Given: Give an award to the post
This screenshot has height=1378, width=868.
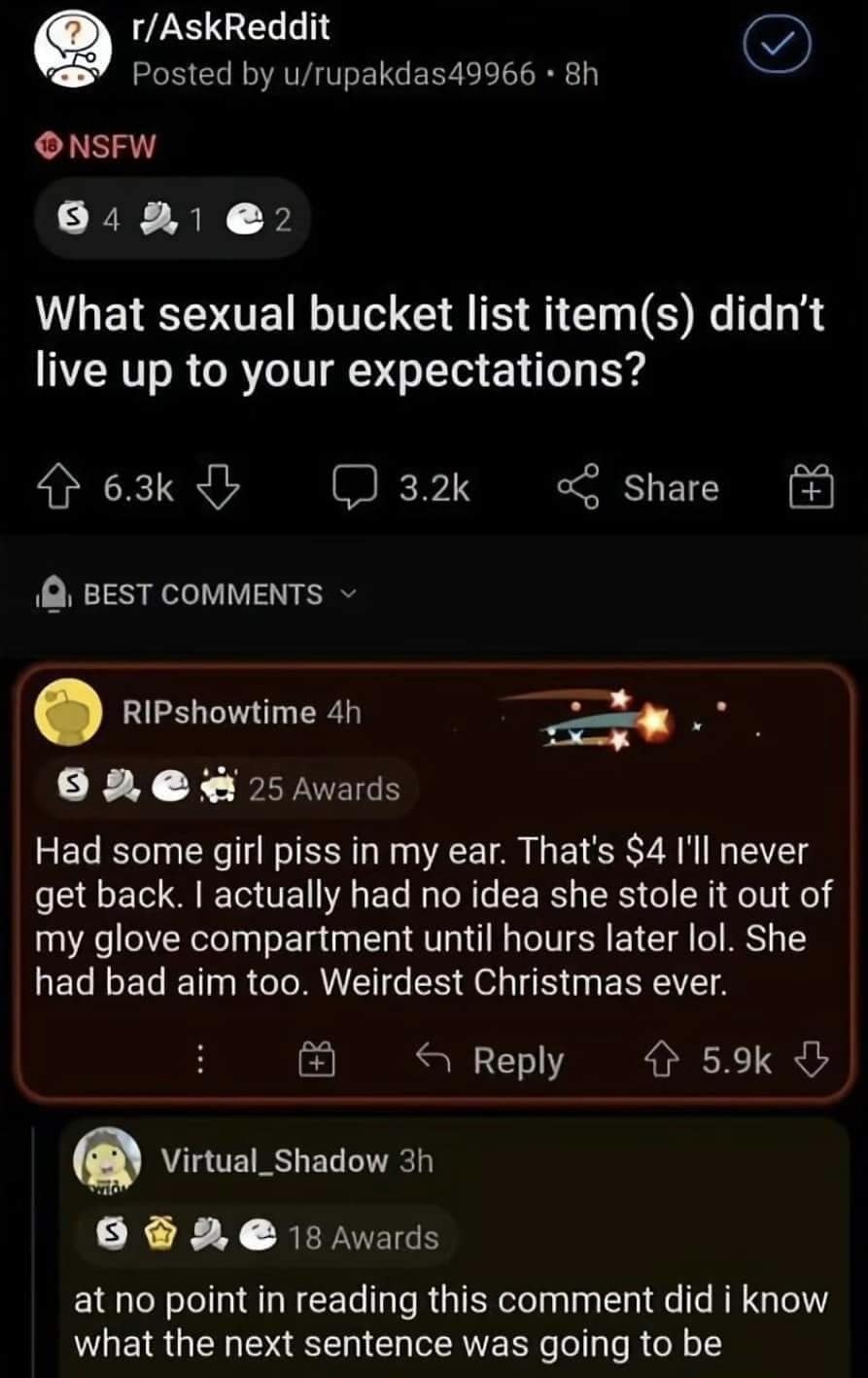Looking at the screenshot, I should click(x=810, y=488).
